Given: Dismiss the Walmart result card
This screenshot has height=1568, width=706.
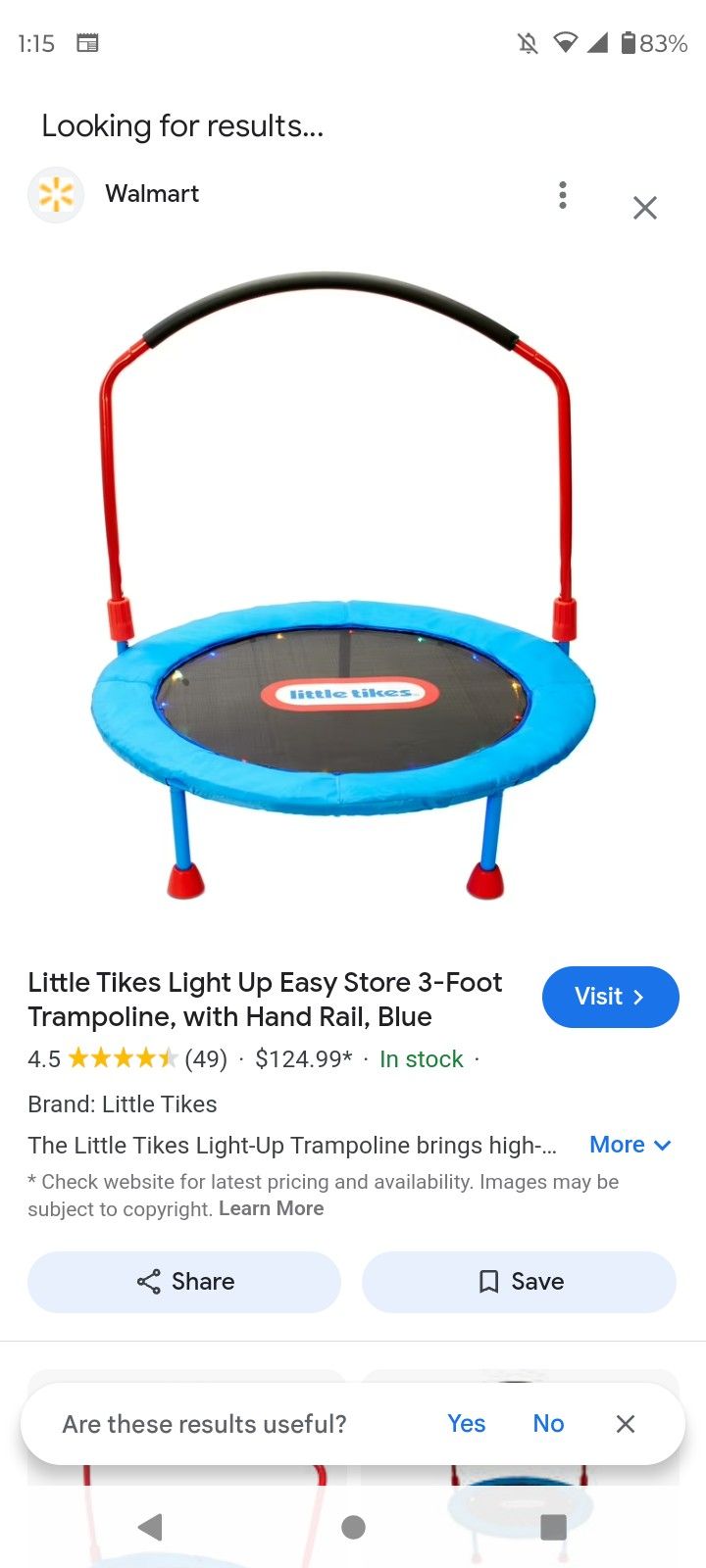Looking at the screenshot, I should 644,207.
